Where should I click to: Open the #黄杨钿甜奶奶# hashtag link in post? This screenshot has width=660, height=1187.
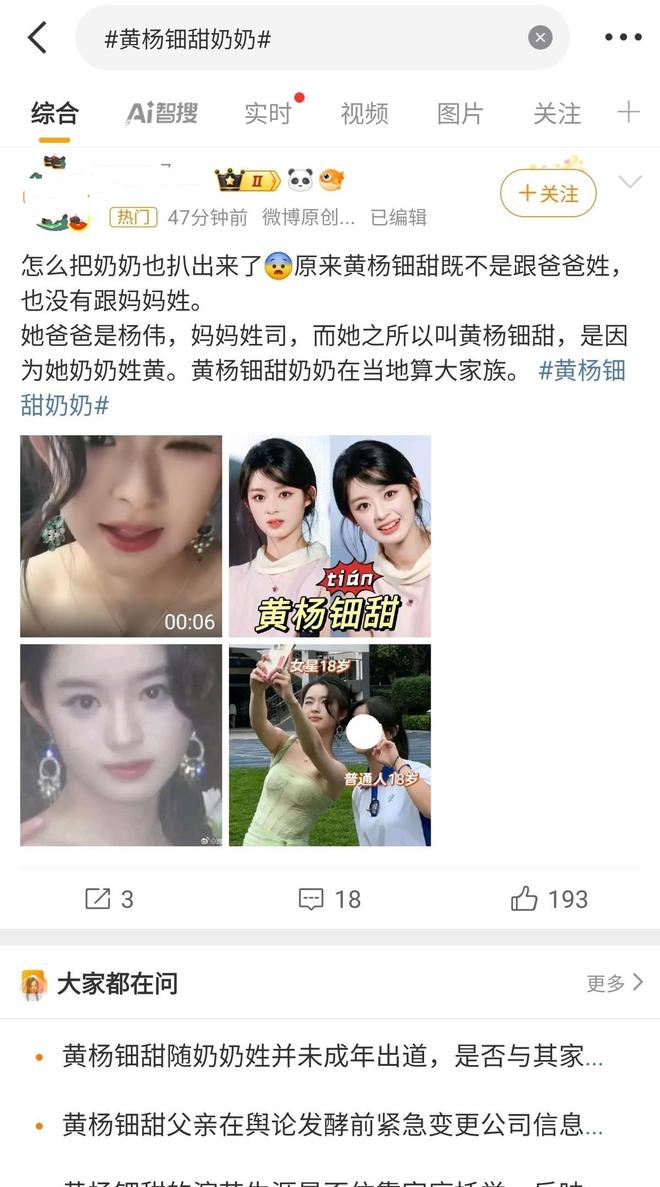tap(582, 371)
